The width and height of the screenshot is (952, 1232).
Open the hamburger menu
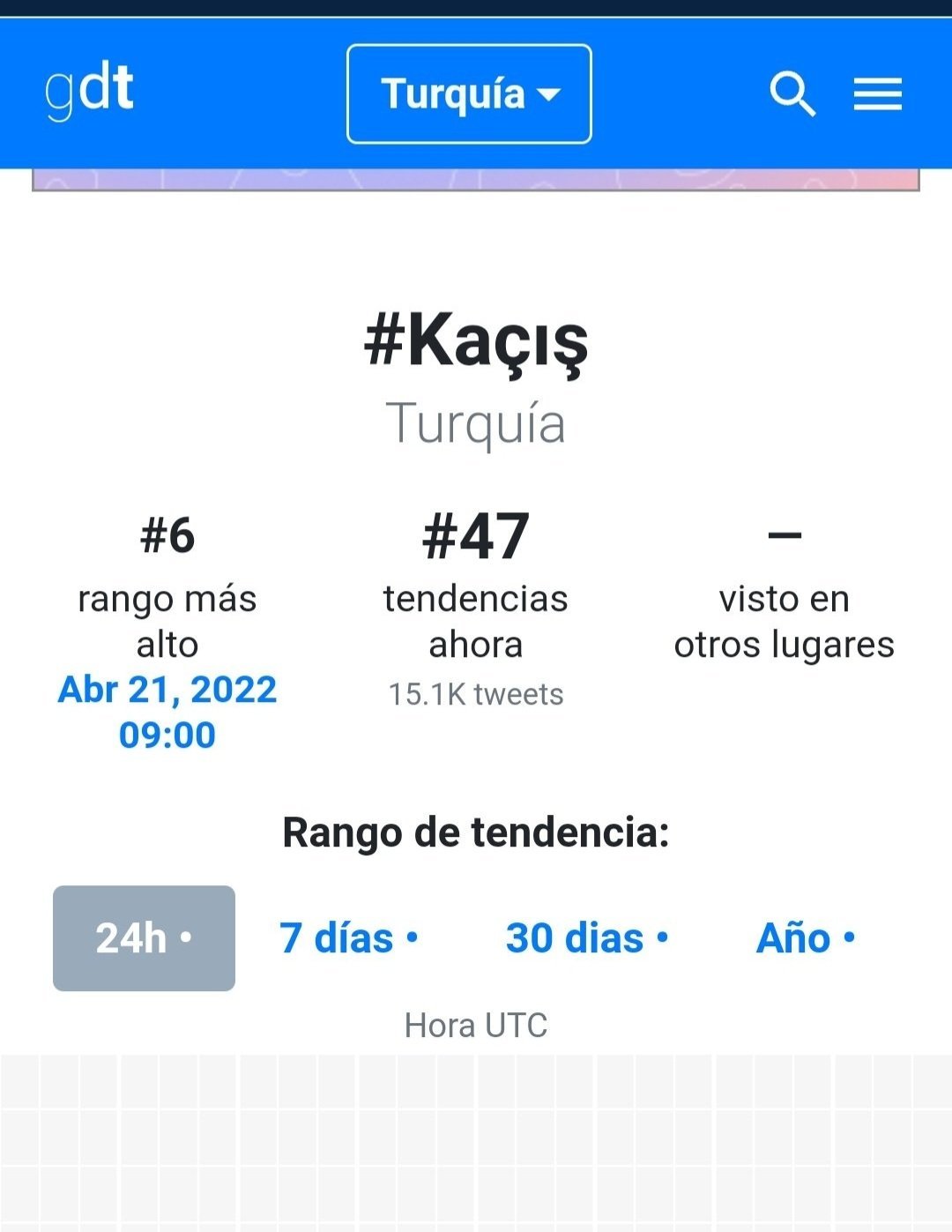[877, 94]
